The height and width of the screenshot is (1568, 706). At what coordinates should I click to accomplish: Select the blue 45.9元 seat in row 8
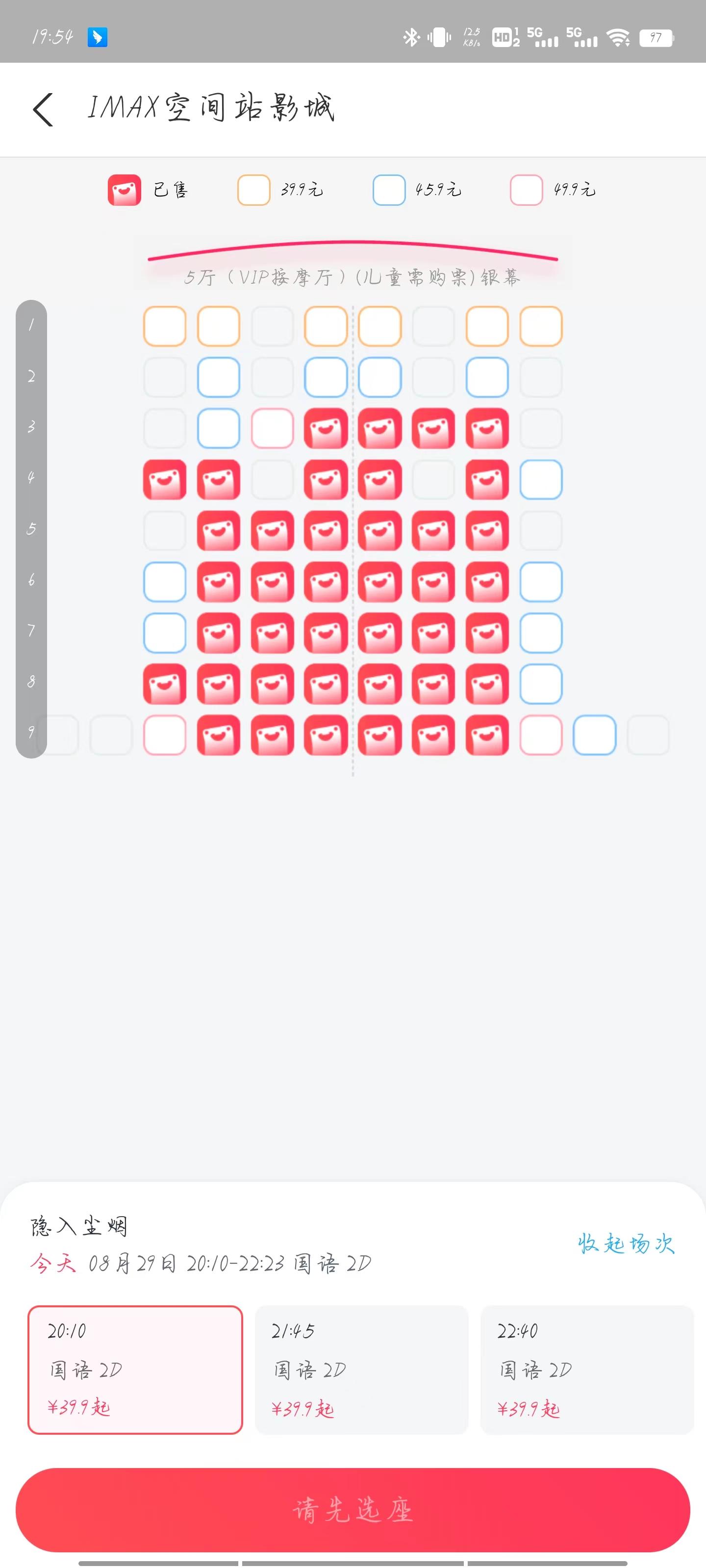click(x=541, y=684)
